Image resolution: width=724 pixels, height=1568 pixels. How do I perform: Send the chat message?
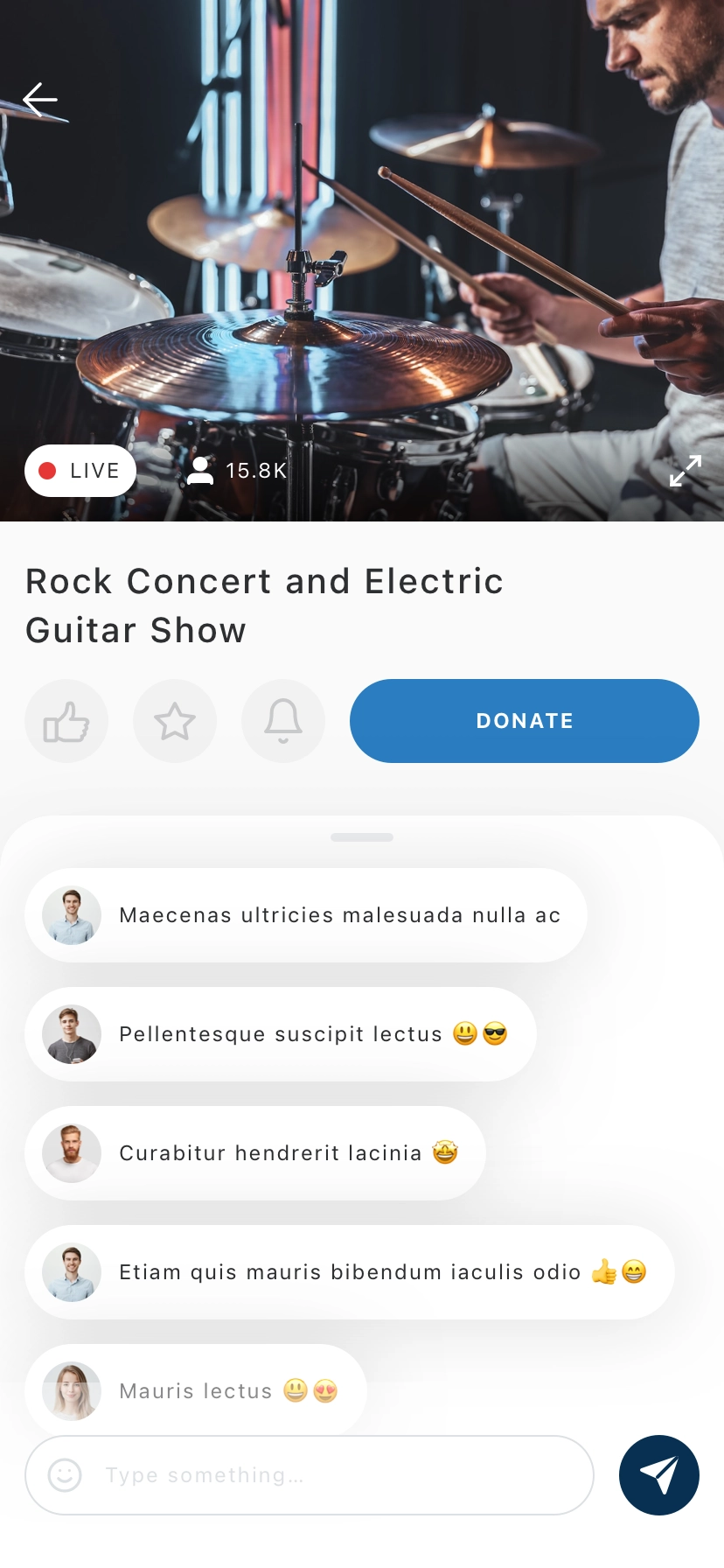point(659,1475)
